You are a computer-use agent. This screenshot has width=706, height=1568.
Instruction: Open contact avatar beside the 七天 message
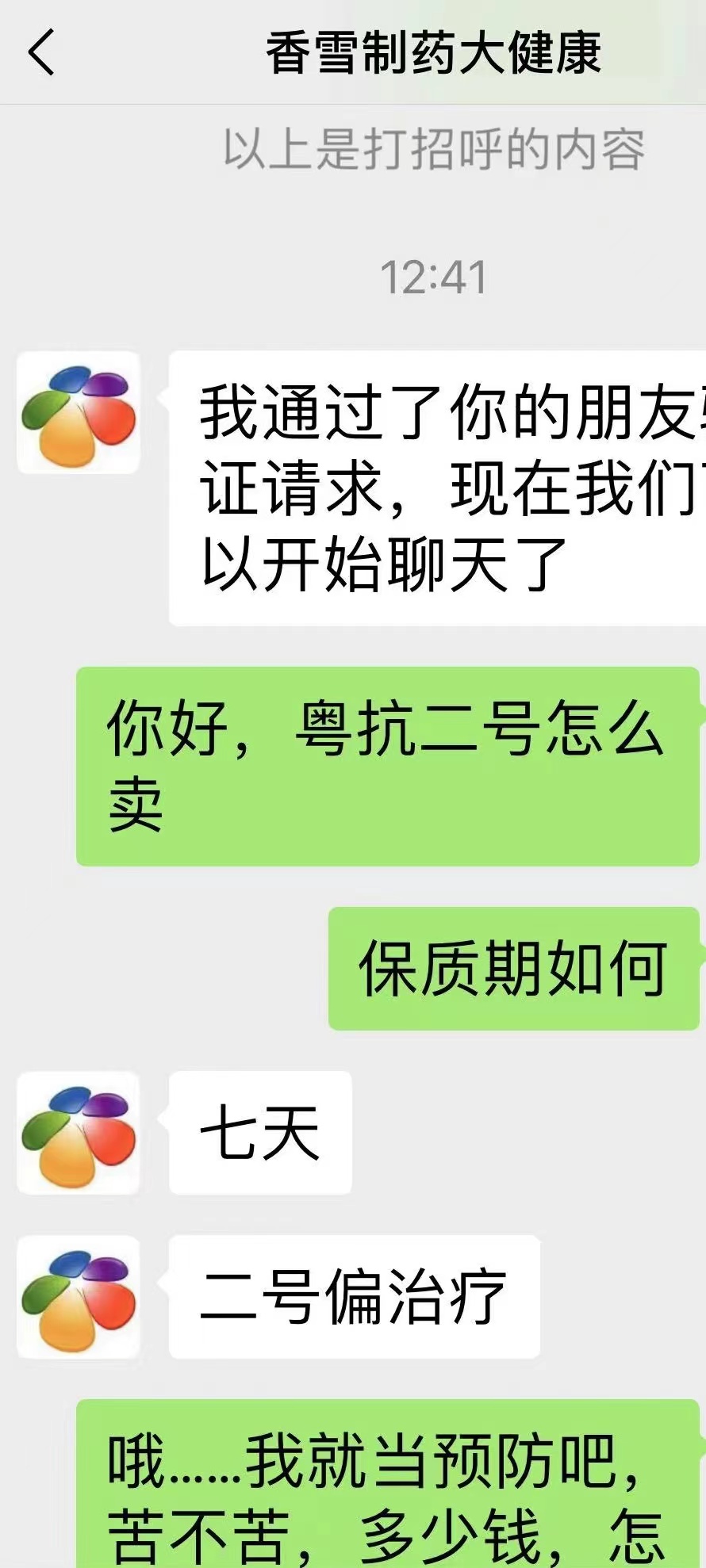point(79,1133)
